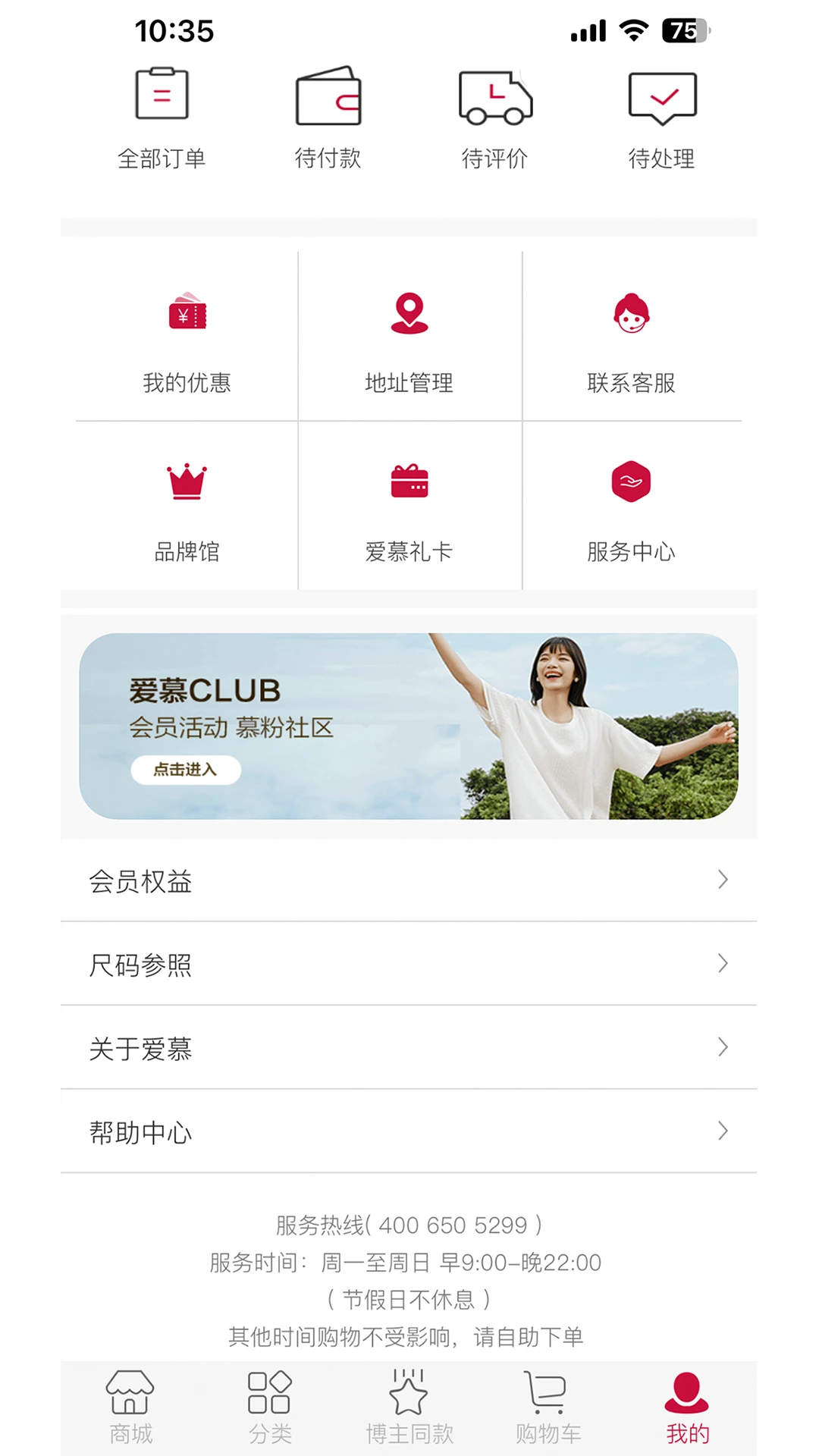The image size is (819, 1456).
Task: Call the 400 650 5299 service hotline
Action: (x=455, y=1224)
